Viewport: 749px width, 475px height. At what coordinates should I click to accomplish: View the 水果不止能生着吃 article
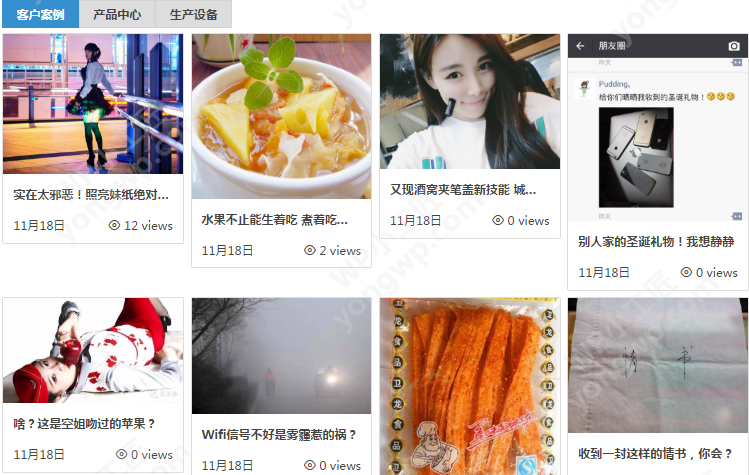[x=274, y=219]
